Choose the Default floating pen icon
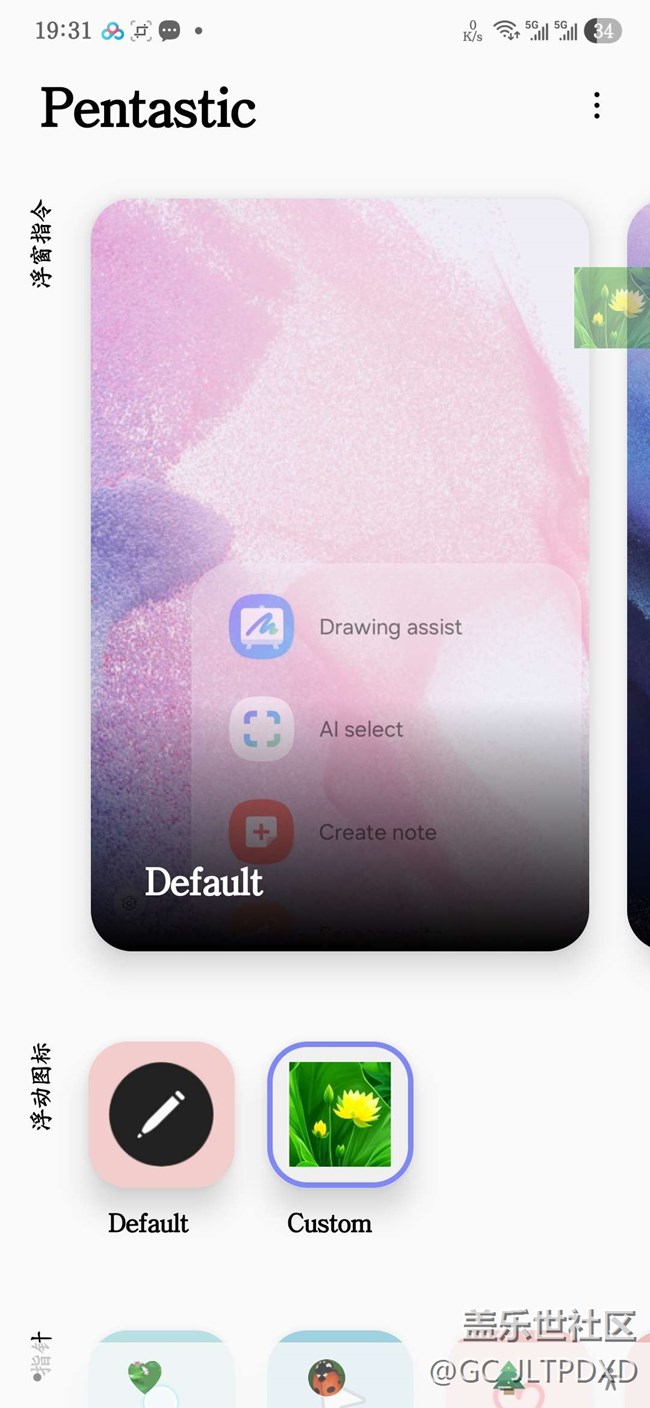650x1408 pixels. [161, 1114]
